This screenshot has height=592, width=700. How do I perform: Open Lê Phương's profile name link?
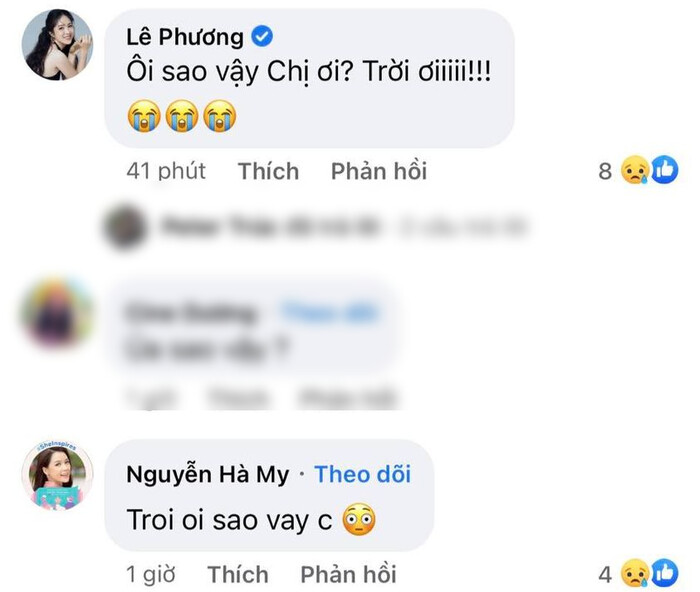coord(185,38)
